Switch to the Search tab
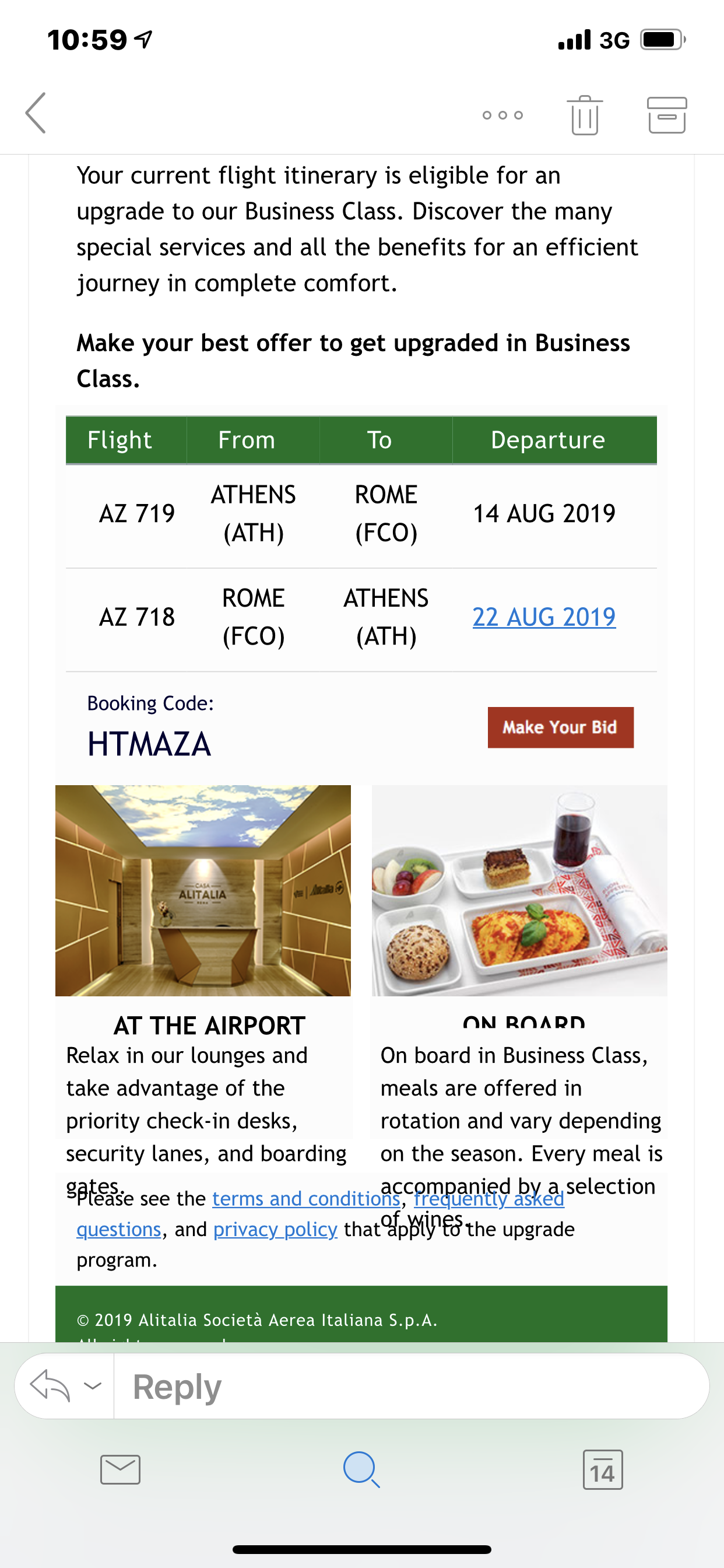Image resolution: width=724 pixels, height=1568 pixels. point(361,1469)
